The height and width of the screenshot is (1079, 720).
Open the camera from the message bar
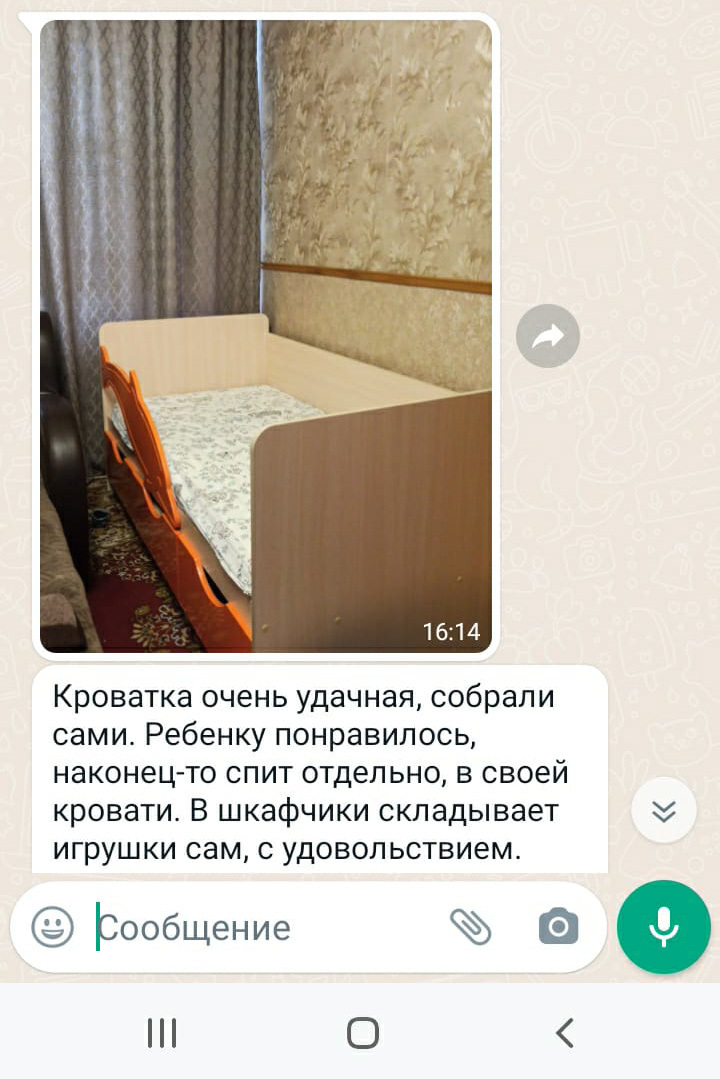[558, 927]
